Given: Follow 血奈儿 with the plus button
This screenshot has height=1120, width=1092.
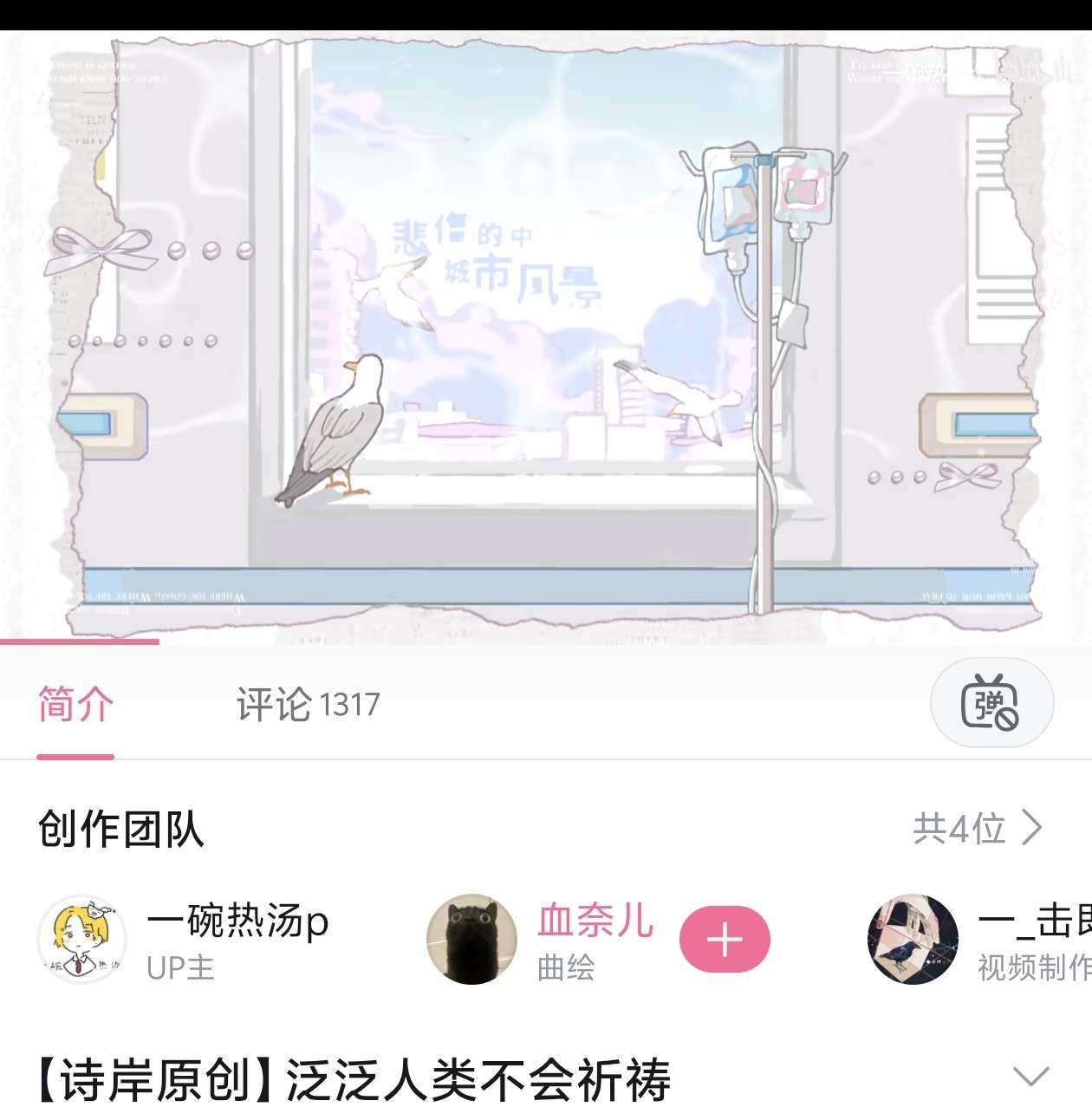Looking at the screenshot, I should [x=725, y=940].
